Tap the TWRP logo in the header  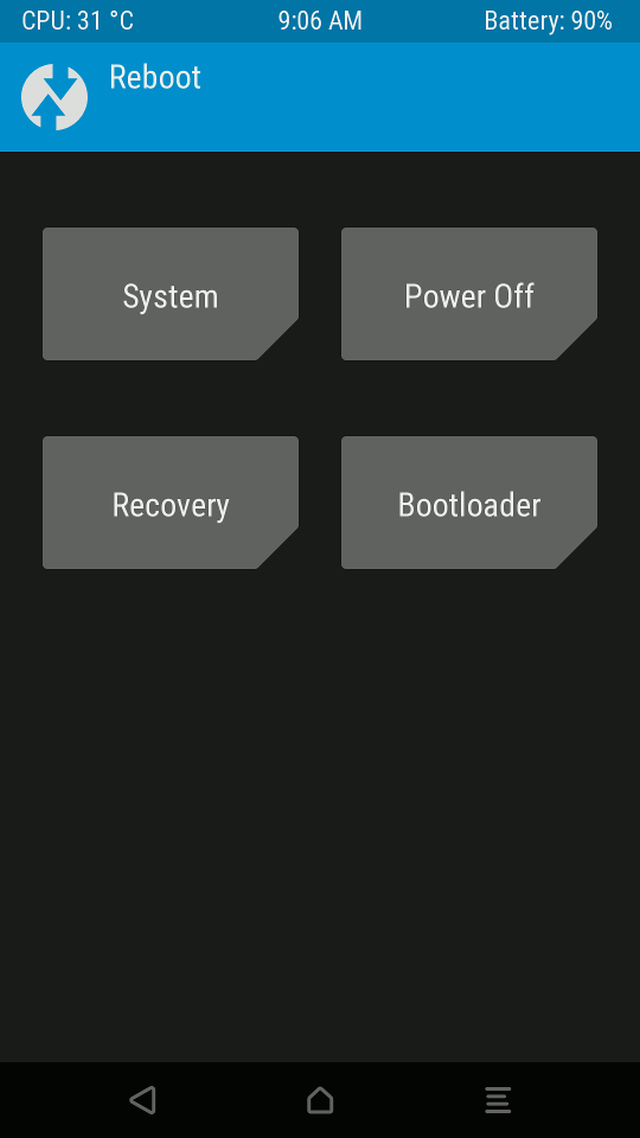point(55,97)
